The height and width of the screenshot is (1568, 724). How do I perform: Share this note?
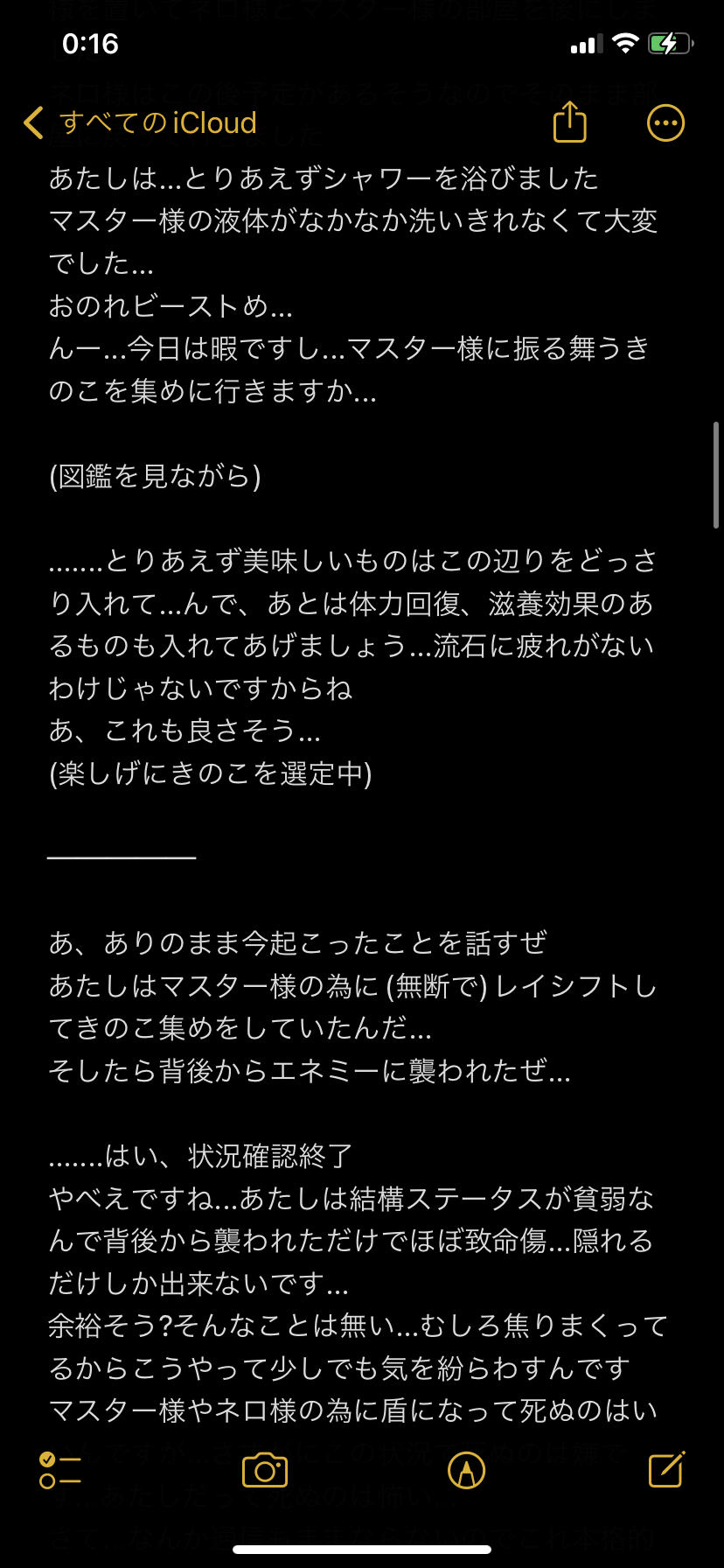coord(569,122)
